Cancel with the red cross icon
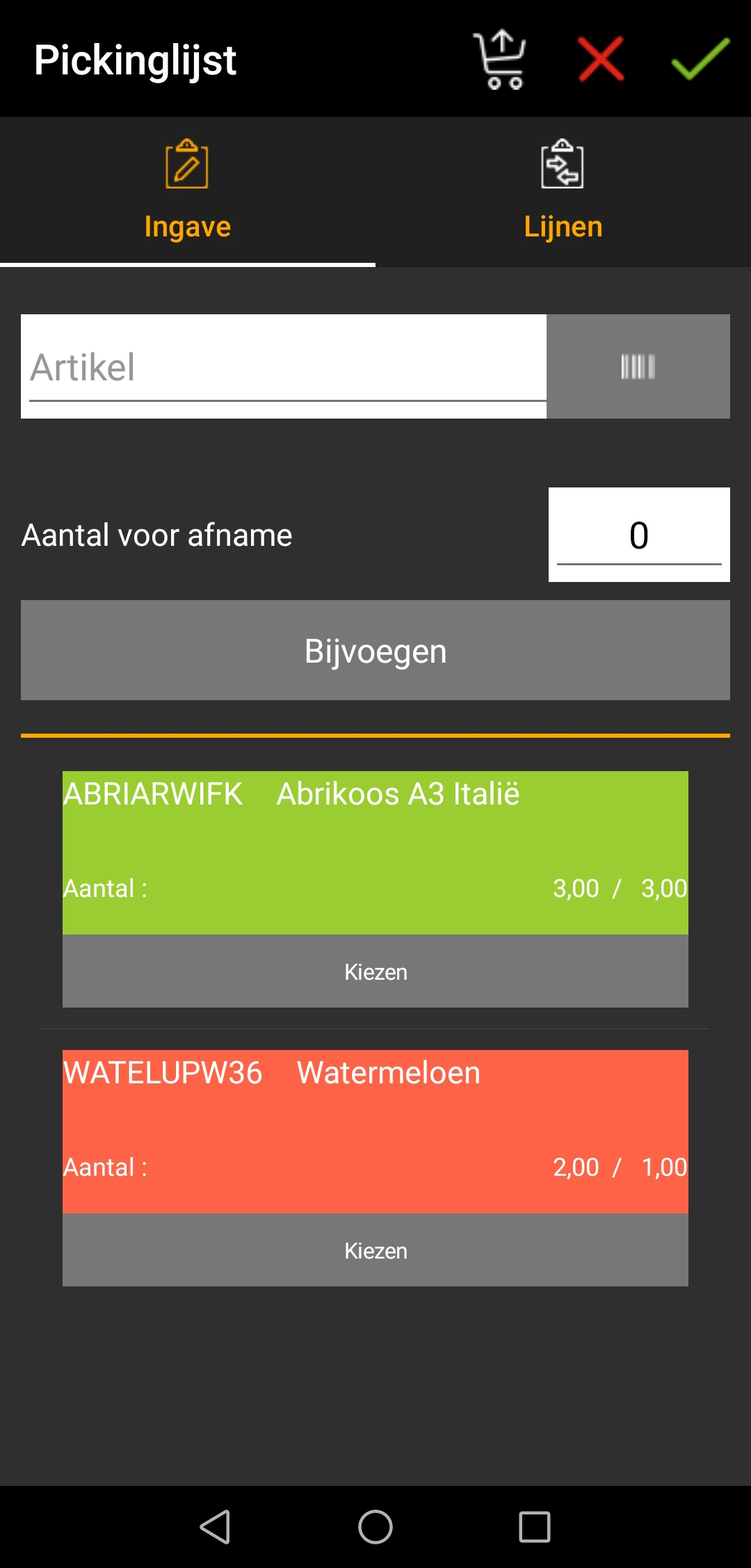Viewport: 751px width, 1568px height. pos(601,60)
